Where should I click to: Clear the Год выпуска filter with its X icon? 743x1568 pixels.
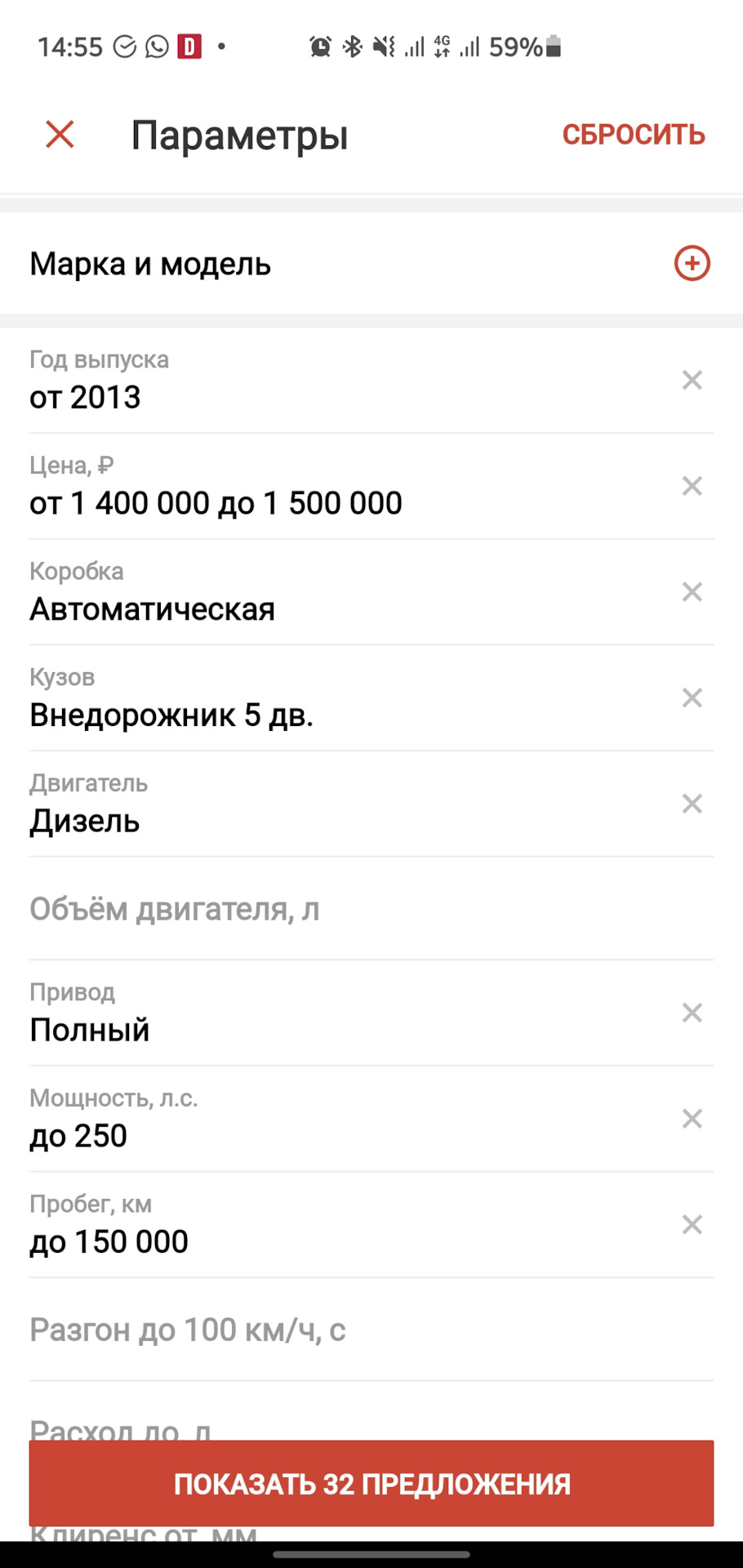coord(692,380)
